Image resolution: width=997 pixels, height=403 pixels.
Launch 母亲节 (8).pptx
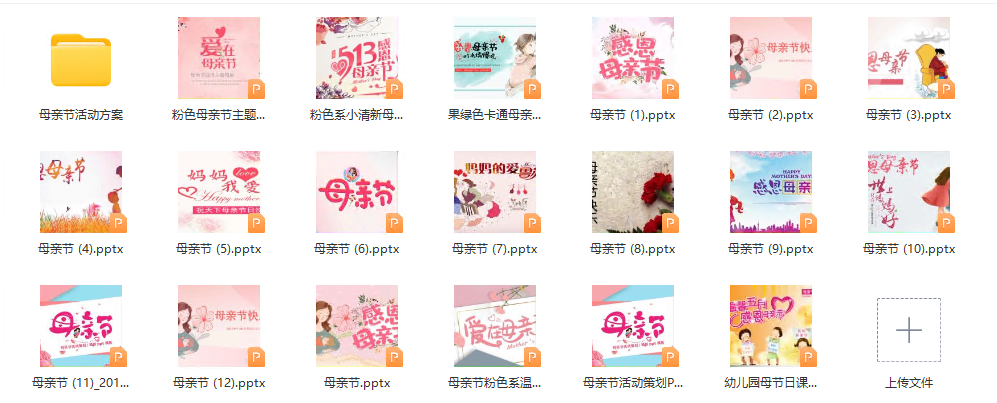(x=633, y=192)
